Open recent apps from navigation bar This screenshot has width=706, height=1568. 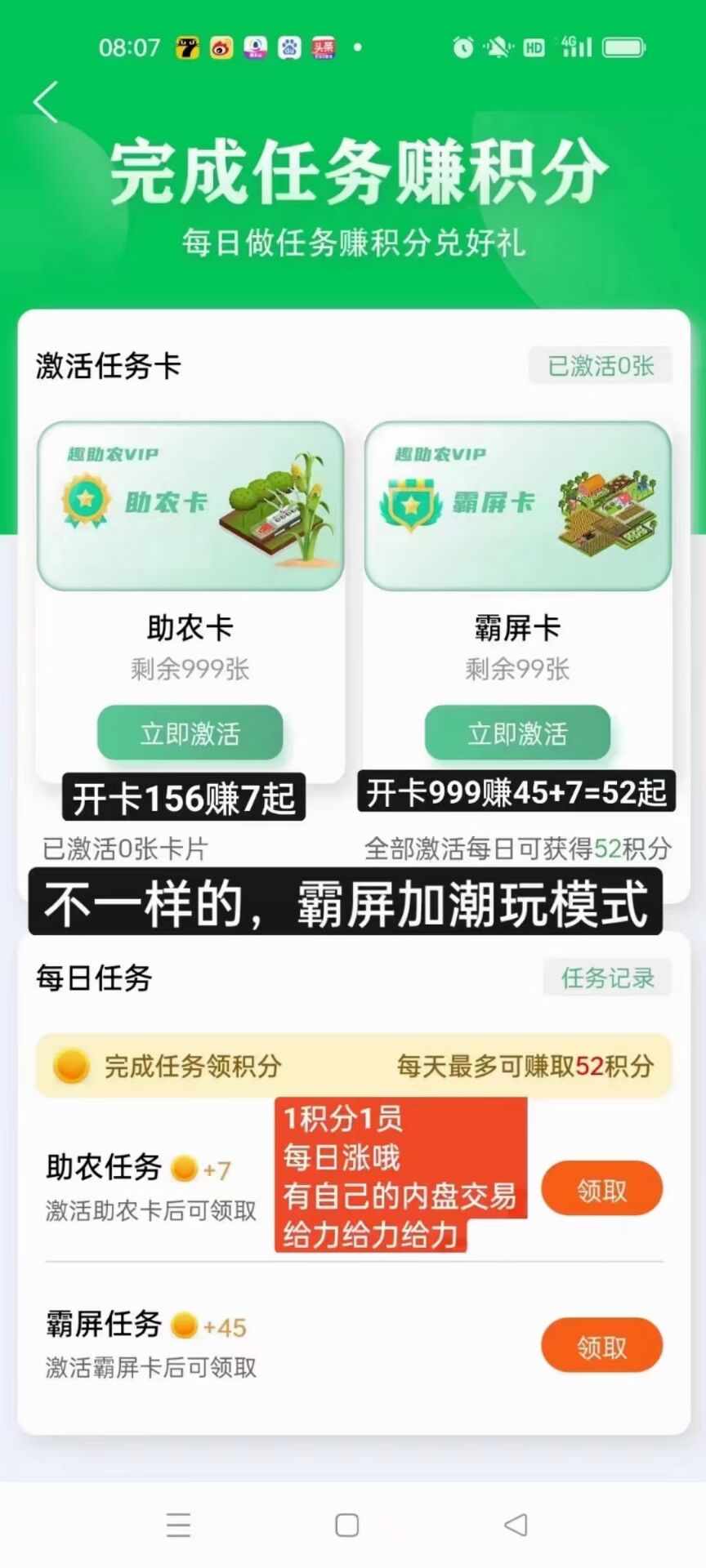178,1525
